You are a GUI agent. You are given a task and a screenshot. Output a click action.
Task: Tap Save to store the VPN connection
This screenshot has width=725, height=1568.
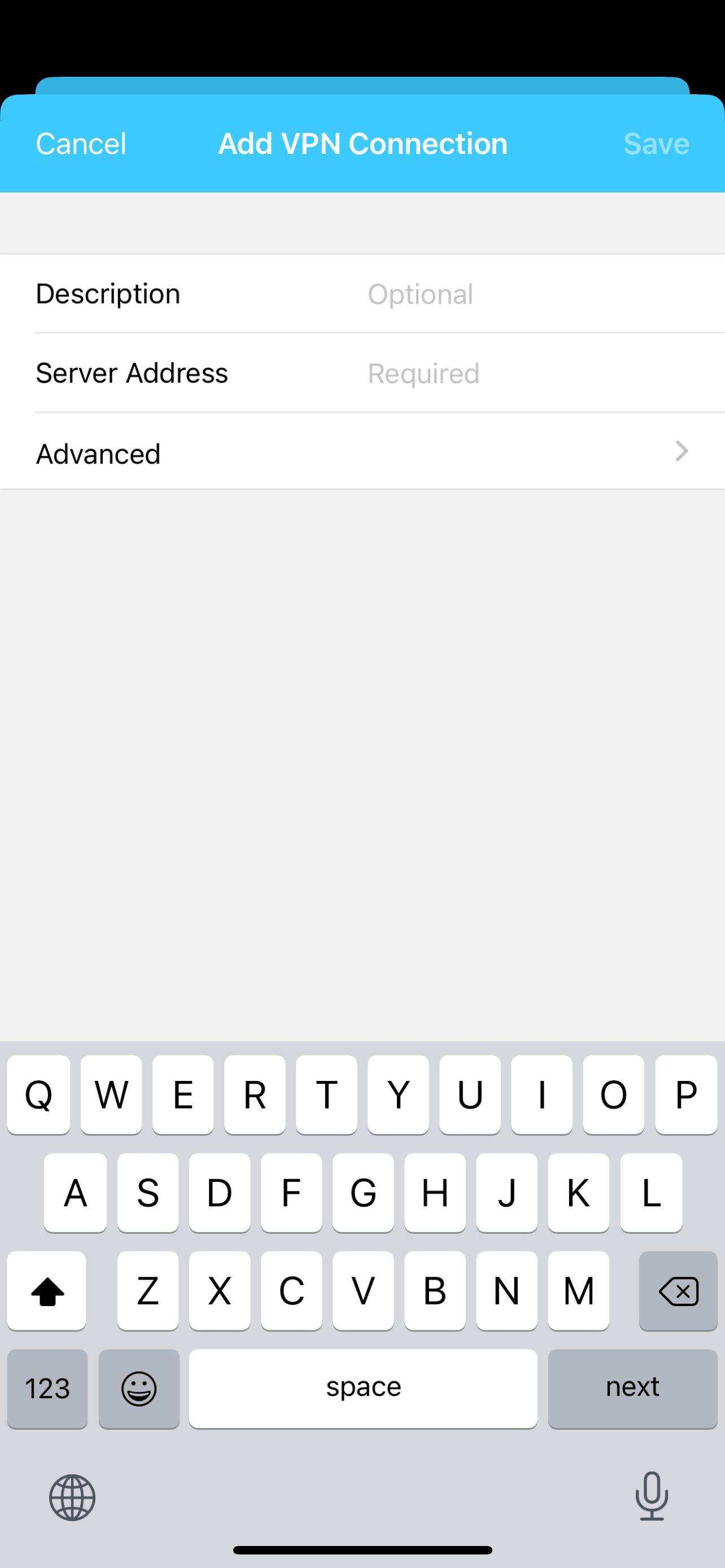click(656, 144)
